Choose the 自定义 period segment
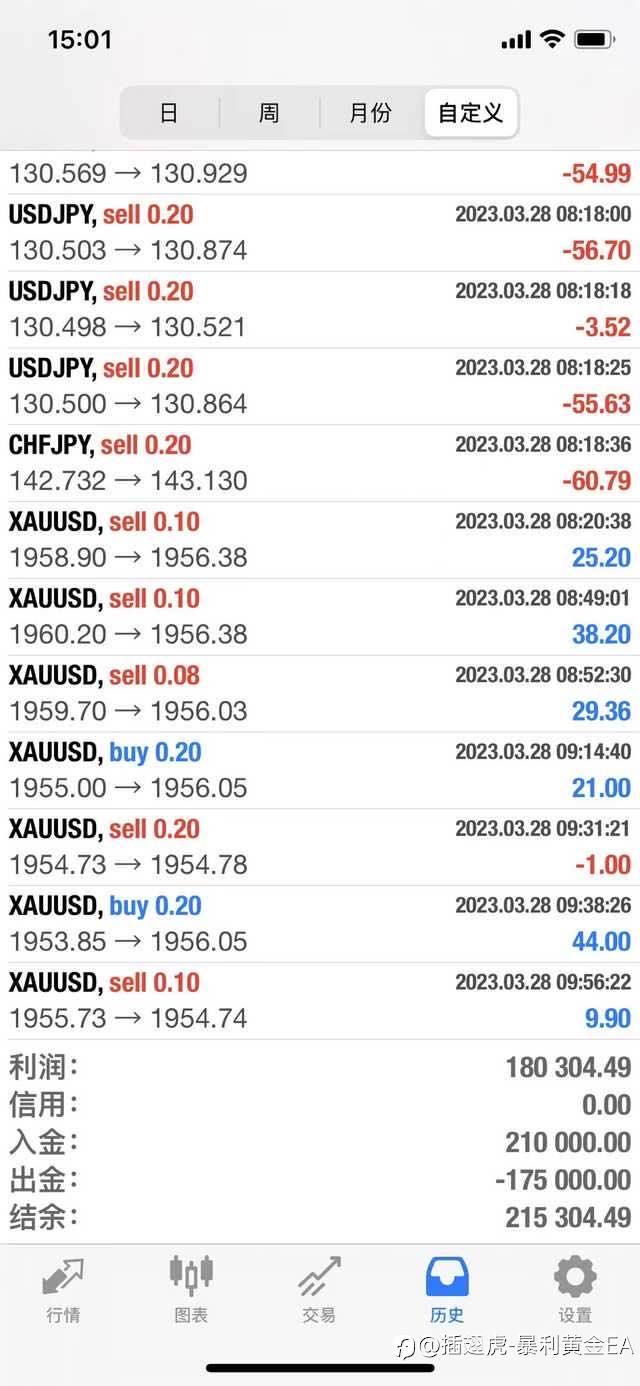 470,113
